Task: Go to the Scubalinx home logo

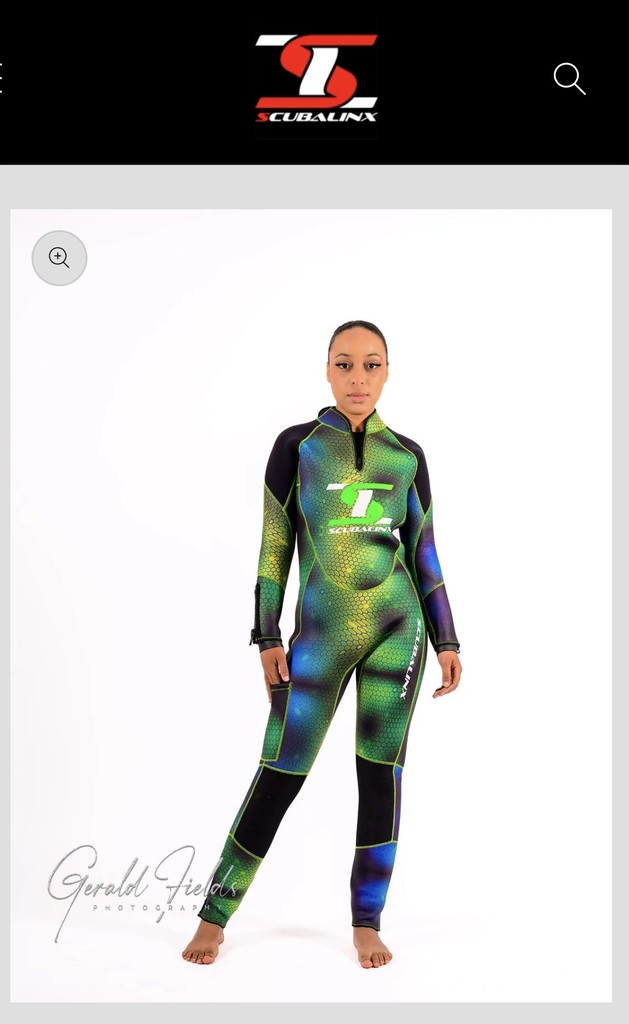Action: [x=316, y=77]
